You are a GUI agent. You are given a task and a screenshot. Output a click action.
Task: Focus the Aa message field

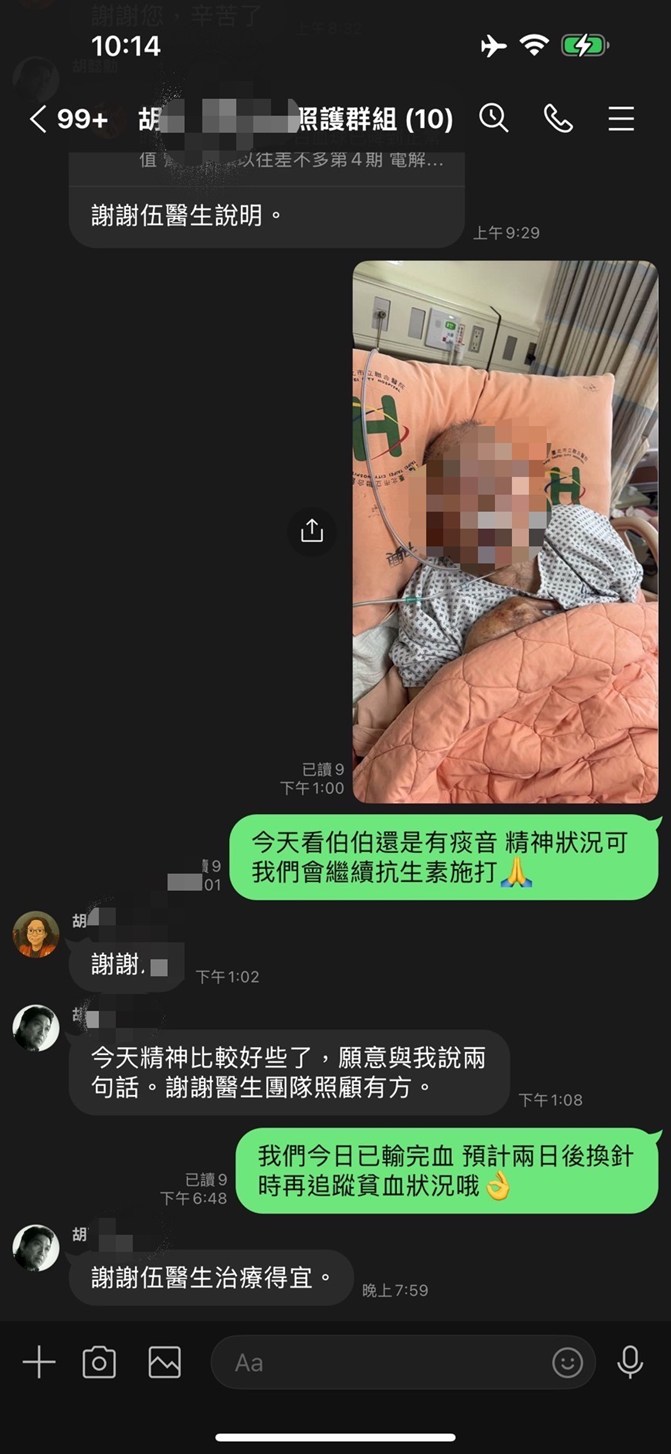point(380,1362)
